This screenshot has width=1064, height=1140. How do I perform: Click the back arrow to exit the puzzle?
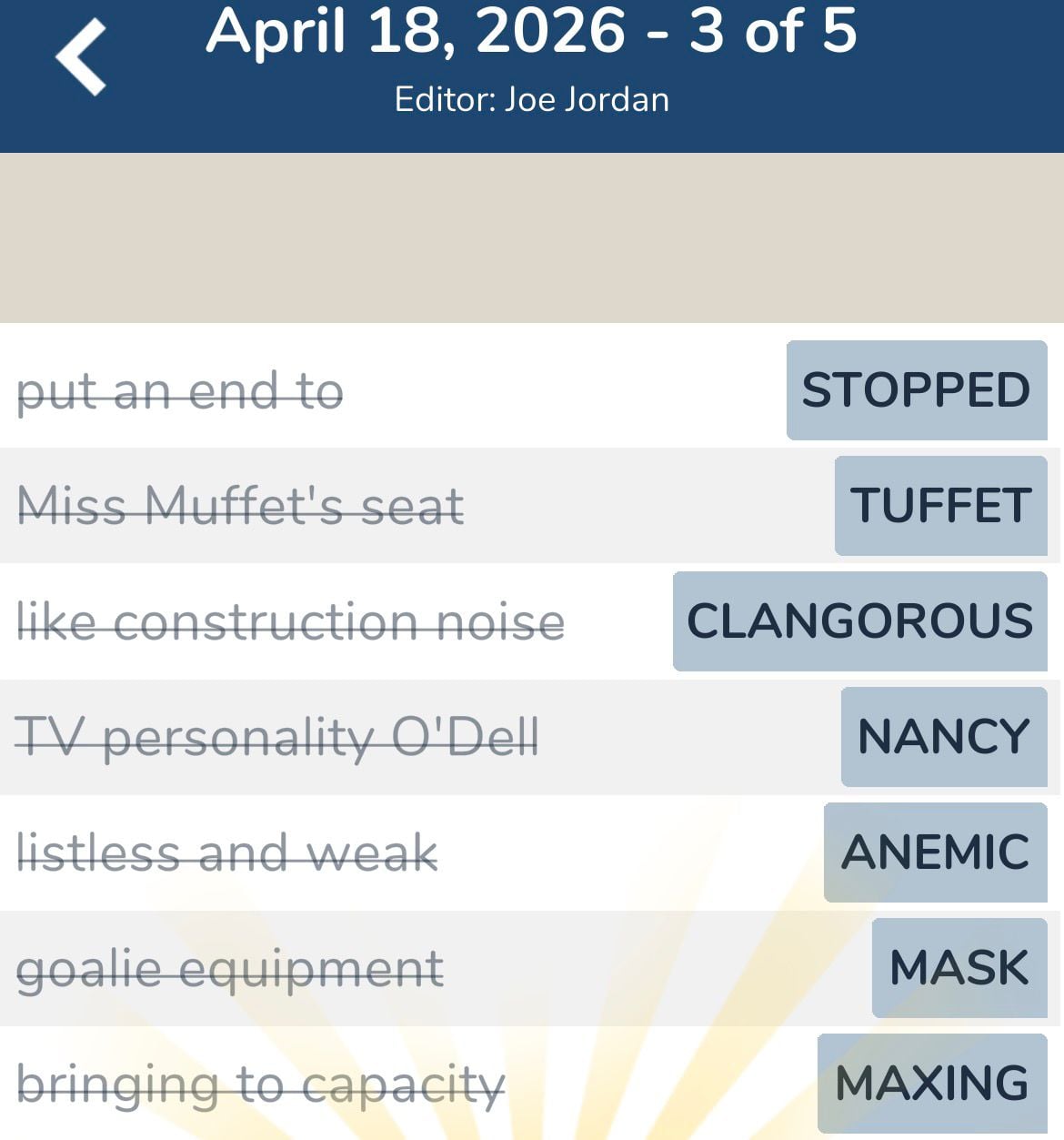80,56
